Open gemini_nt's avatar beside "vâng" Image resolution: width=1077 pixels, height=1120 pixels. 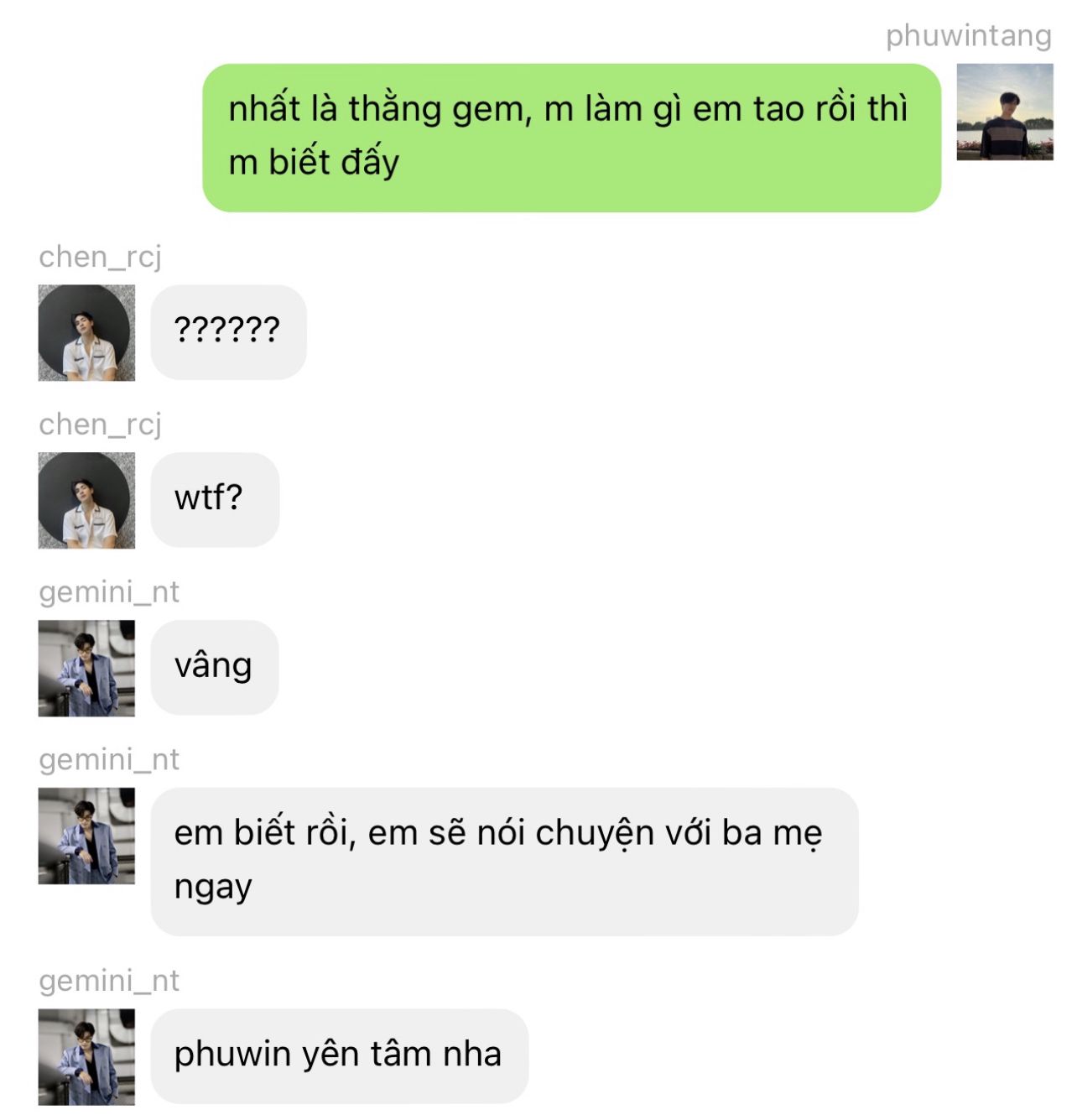click(x=86, y=668)
